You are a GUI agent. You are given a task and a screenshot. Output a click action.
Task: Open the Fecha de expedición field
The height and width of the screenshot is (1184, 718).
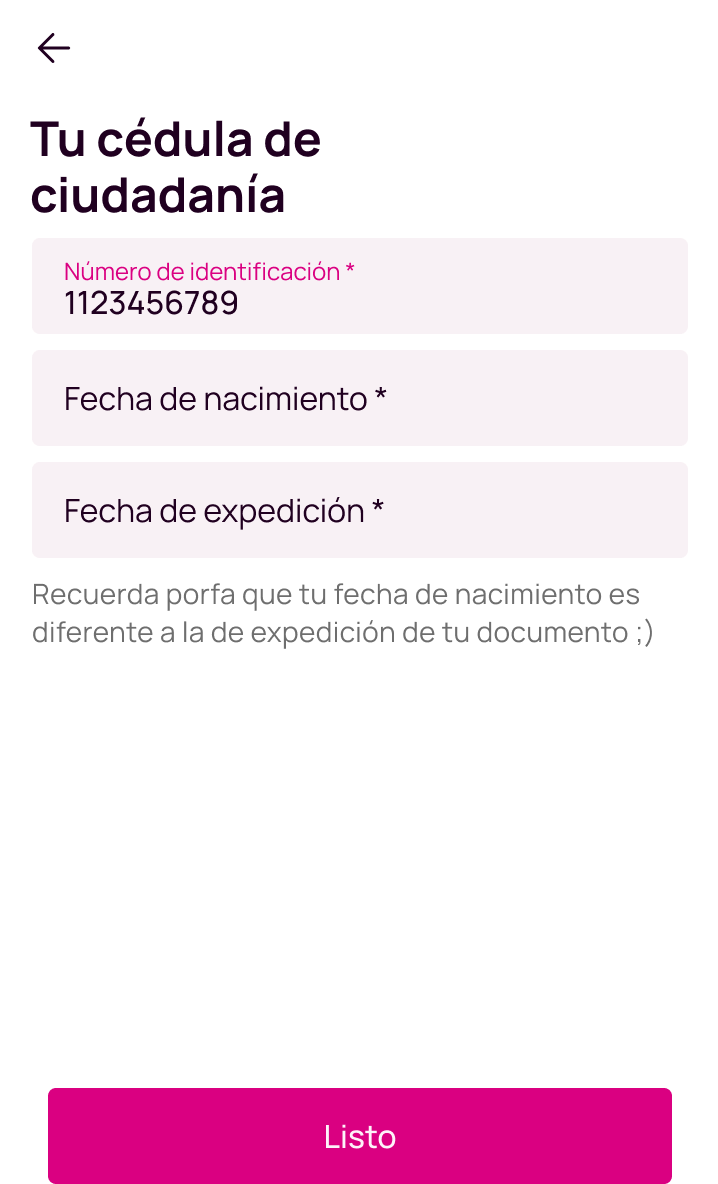359,510
